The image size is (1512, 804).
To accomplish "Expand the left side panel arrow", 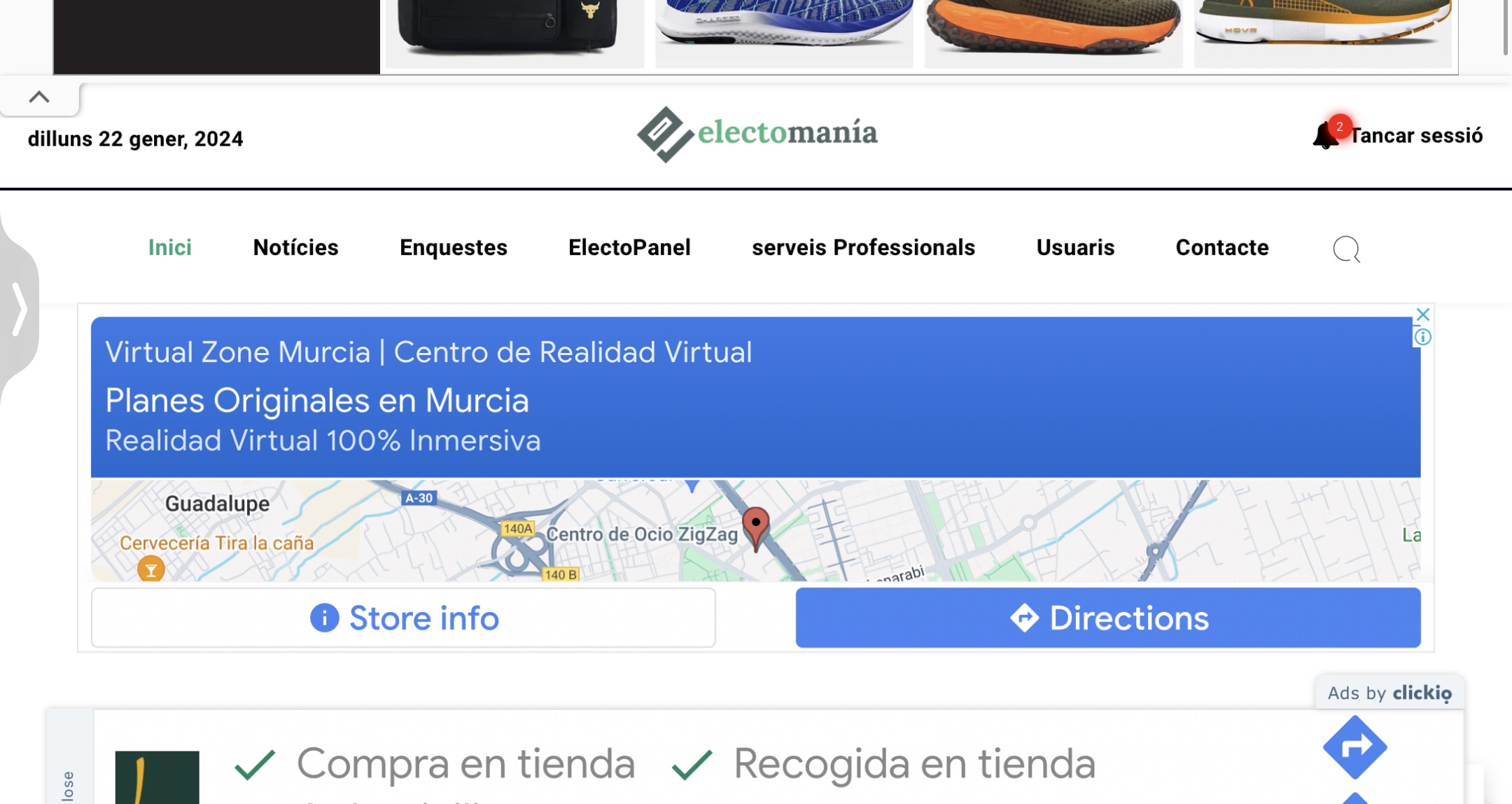I will (19, 309).
